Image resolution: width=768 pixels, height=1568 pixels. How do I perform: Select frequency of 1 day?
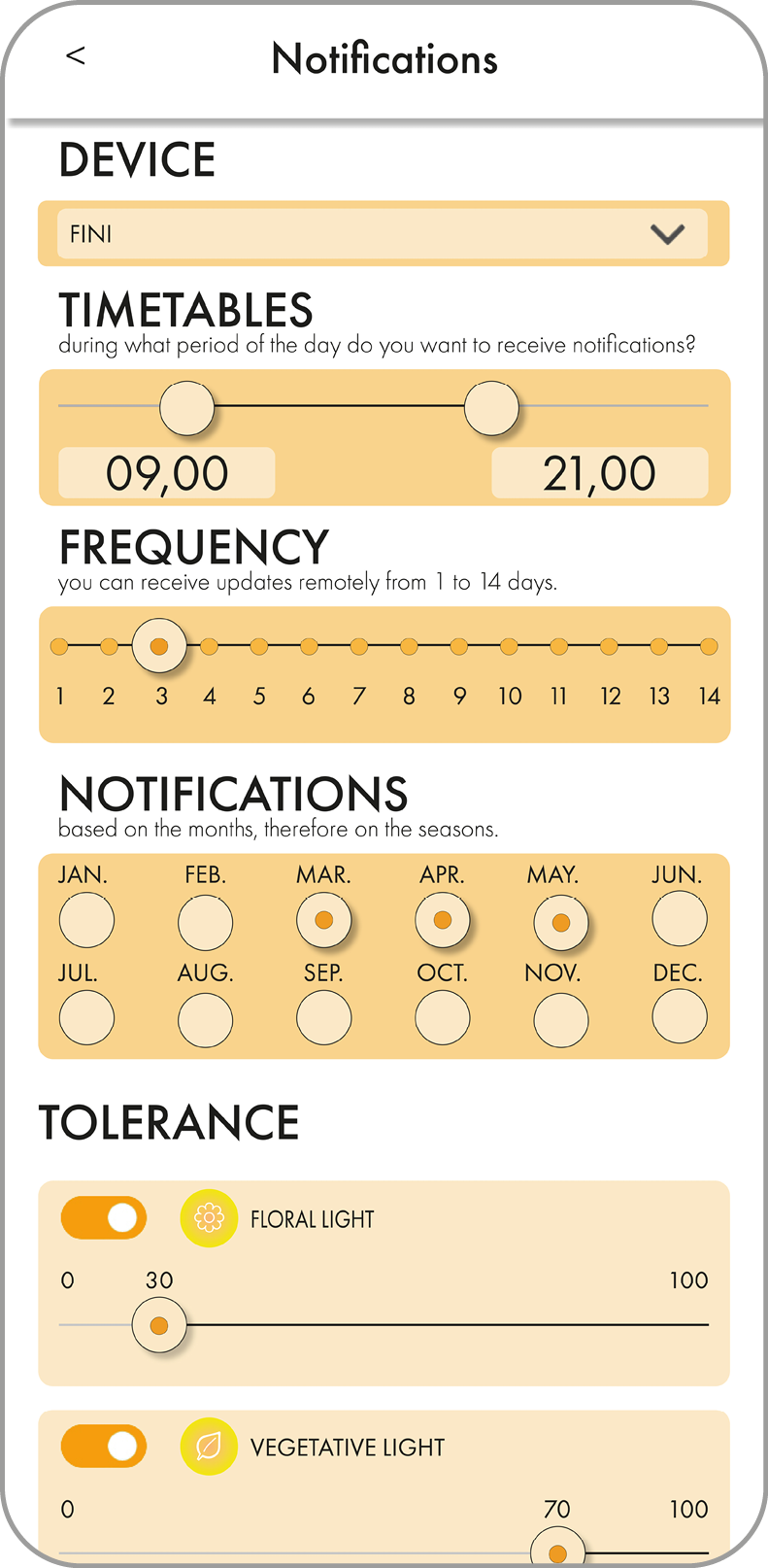pyautogui.click(x=59, y=646)
